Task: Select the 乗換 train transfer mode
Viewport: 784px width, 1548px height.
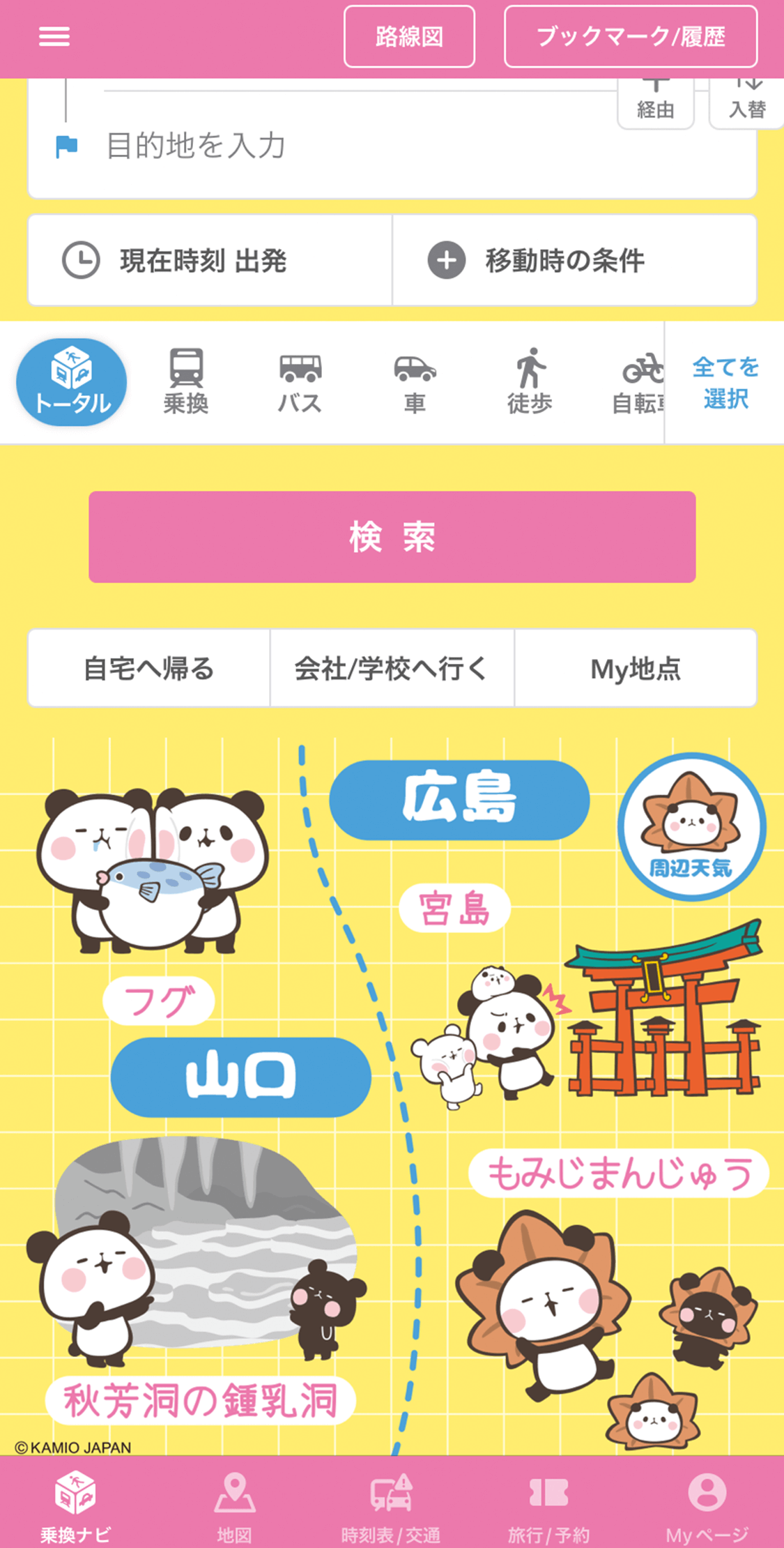Action: coord(186,382)
